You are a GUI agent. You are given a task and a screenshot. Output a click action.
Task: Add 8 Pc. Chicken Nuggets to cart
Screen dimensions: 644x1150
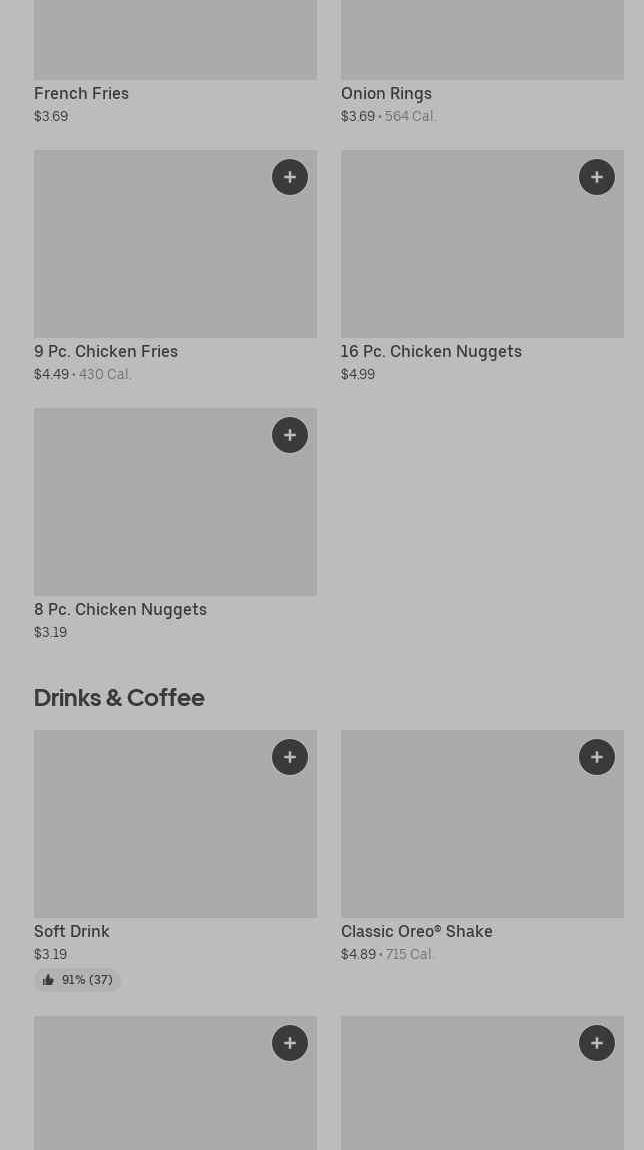click(x=290, y=435)
